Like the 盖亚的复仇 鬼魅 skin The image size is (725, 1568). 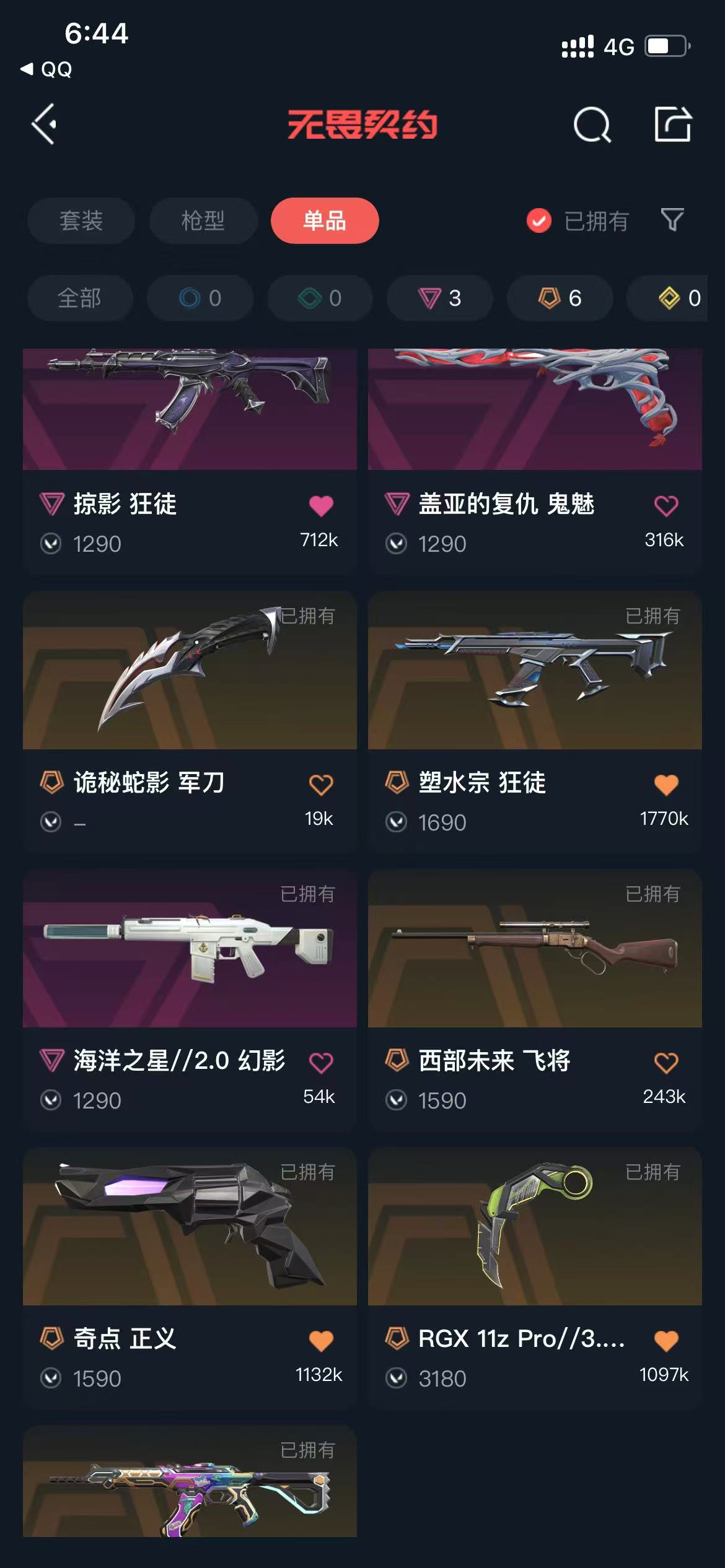coord(666,506)
